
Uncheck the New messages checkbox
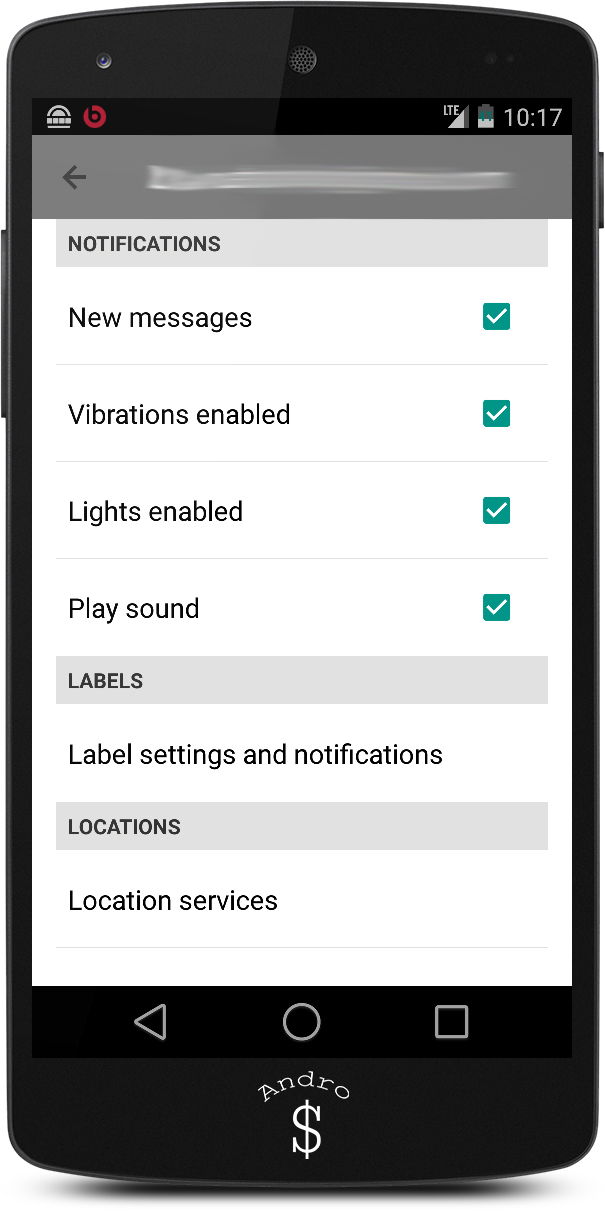point(496,317)
